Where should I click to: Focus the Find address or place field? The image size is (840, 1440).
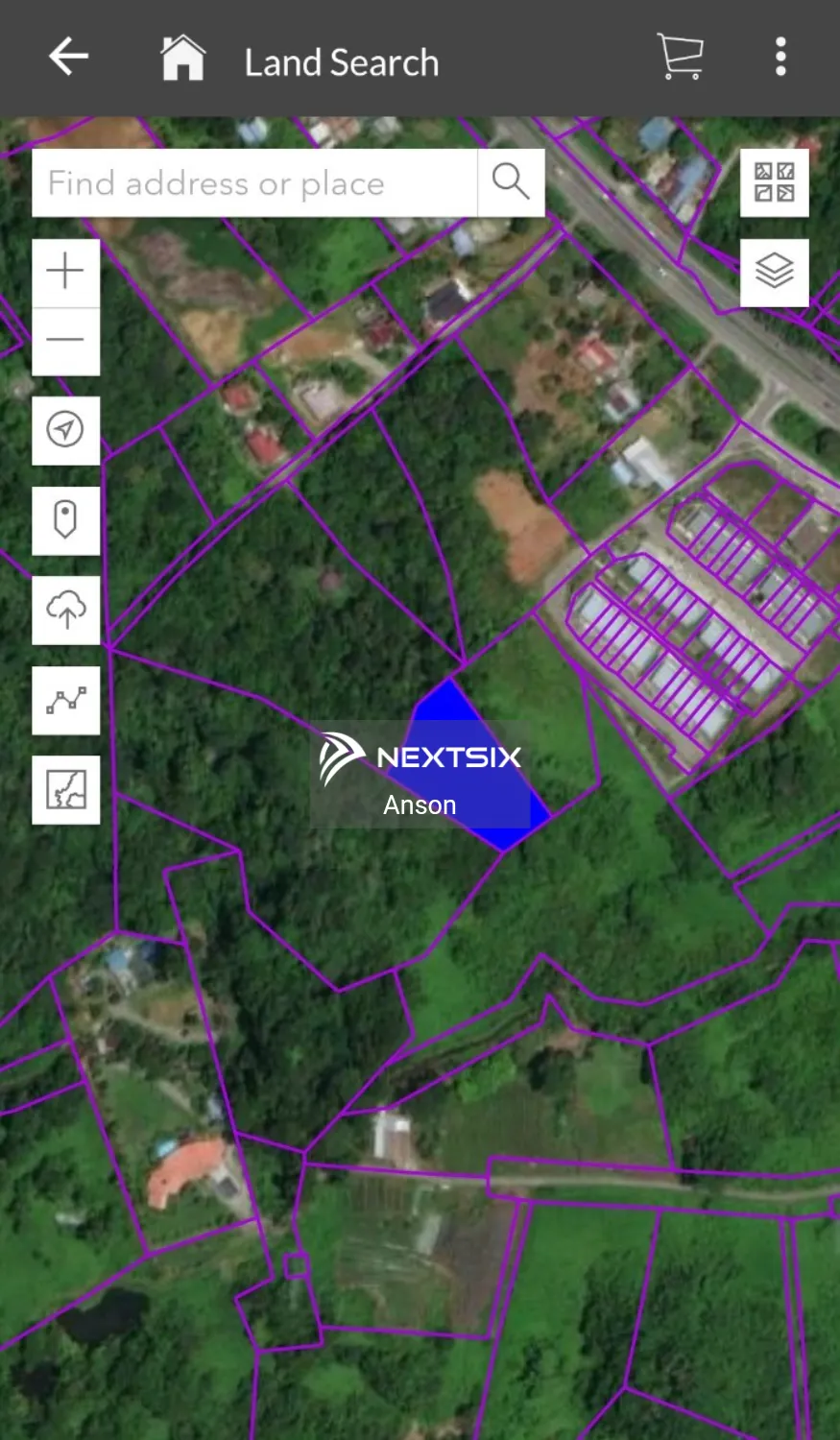(254, 182)
